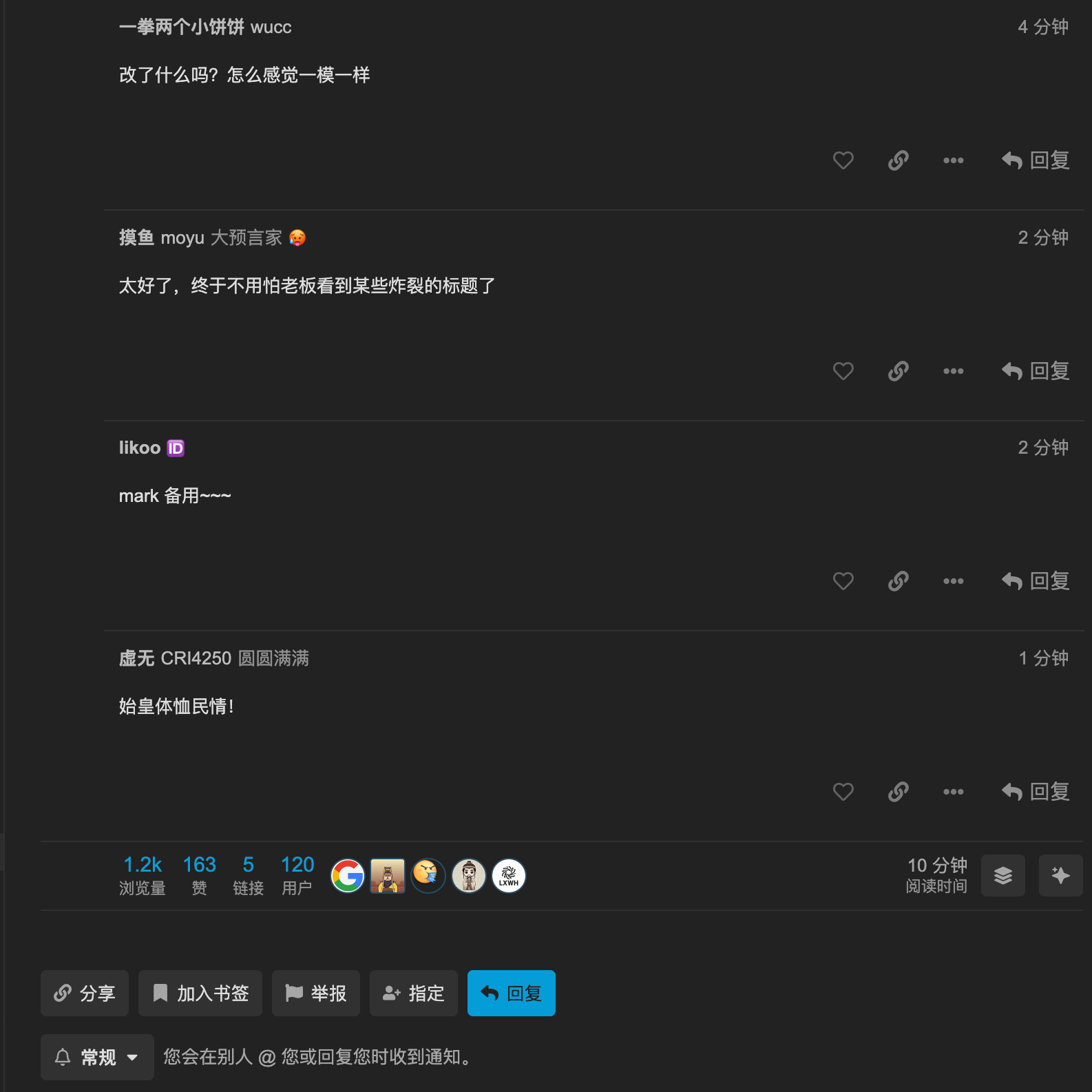This screenshot has width=1092, height=1092.
Task: Copy link to CRI4250's comment
Action: tap(898, 792)
